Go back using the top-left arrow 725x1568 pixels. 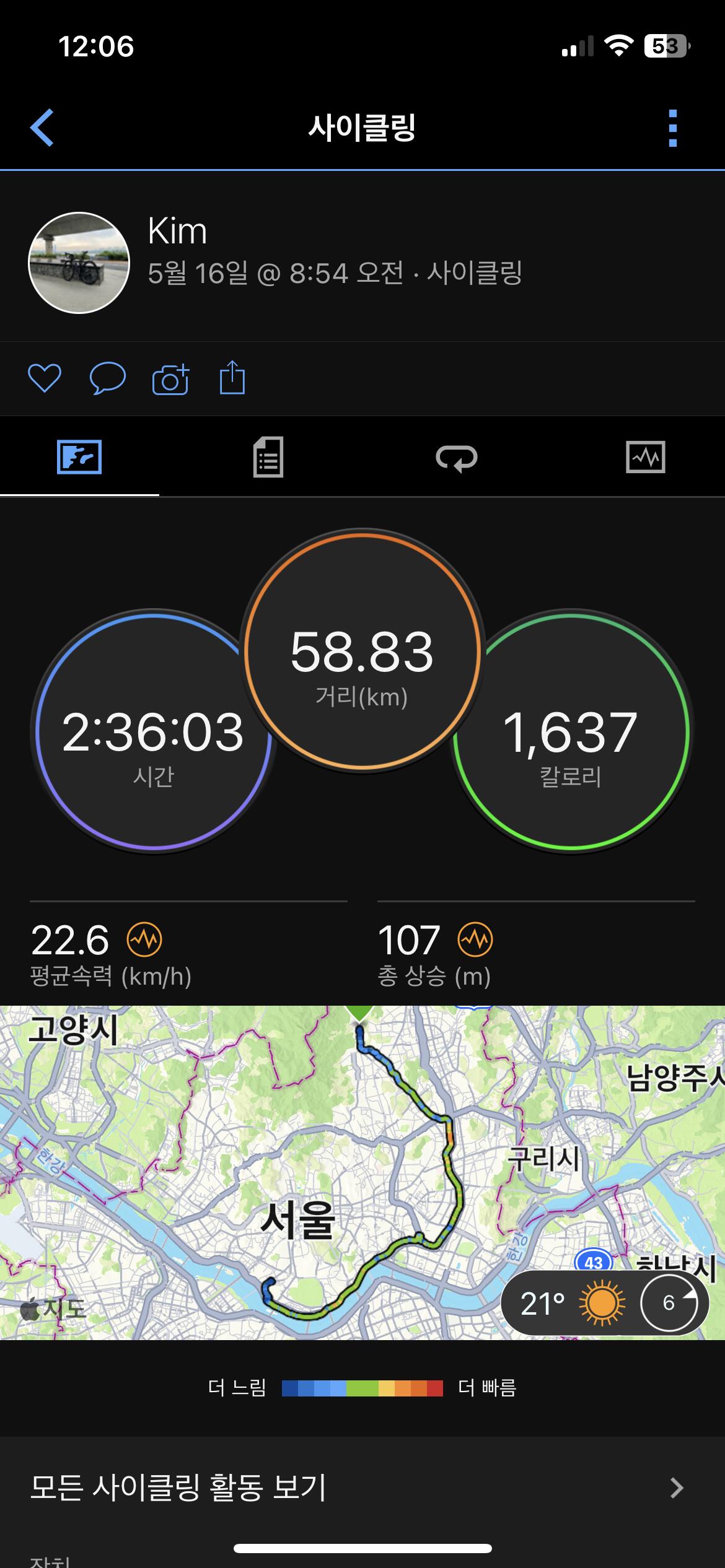click(x=42, y=128)
